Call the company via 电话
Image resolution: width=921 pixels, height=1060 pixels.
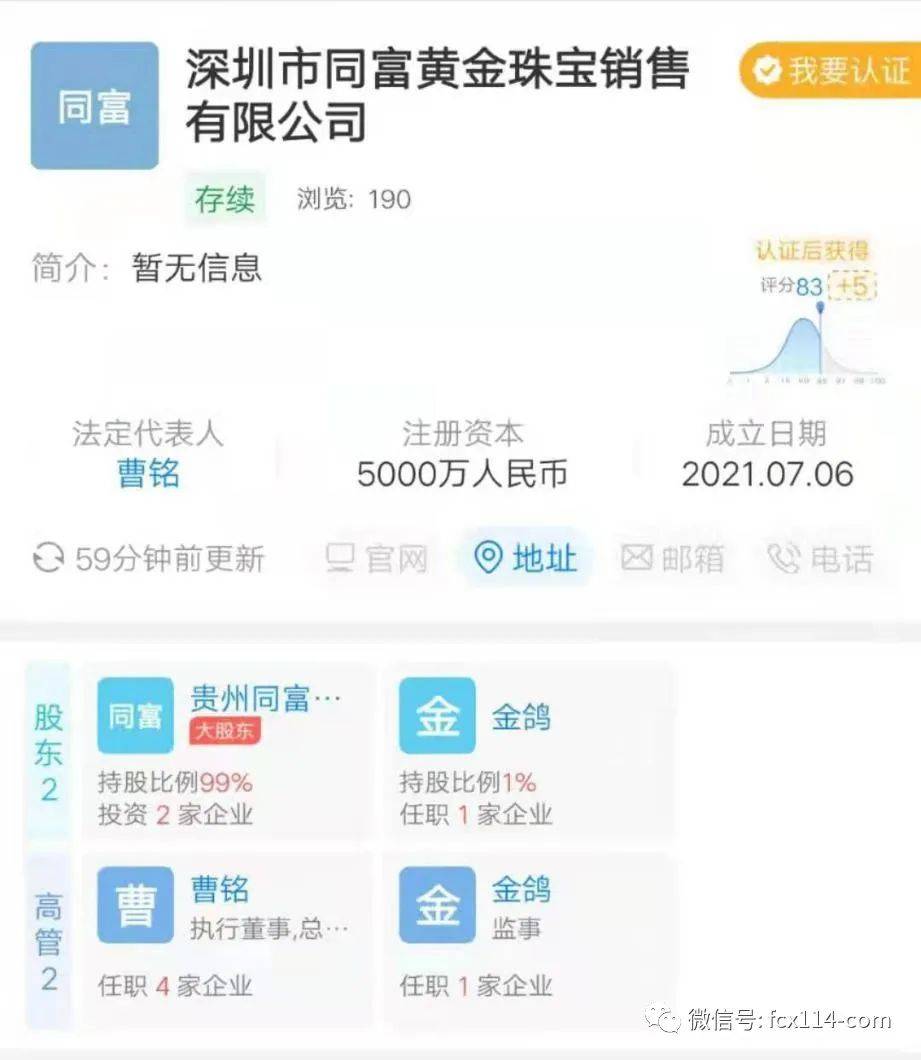[x=820, y=558]
